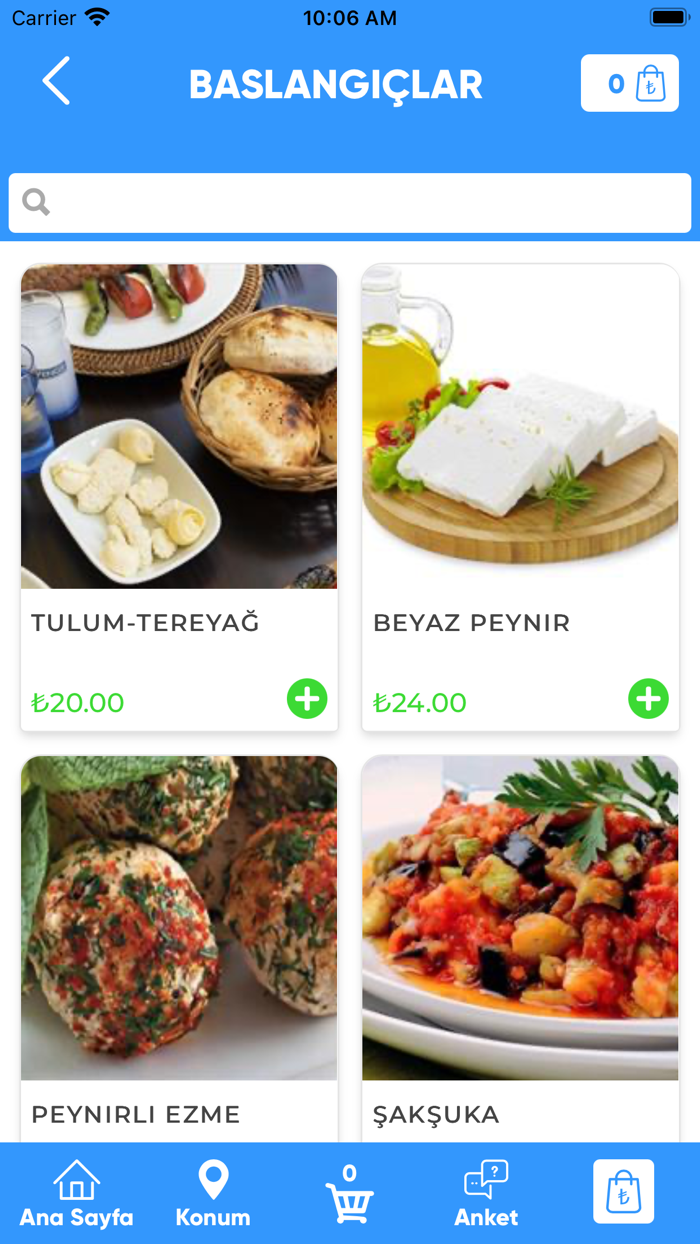The width and height of the screenshot is (700, 1244).
Task: Go to the Anket tab
Action: [x=486, y=1194]
